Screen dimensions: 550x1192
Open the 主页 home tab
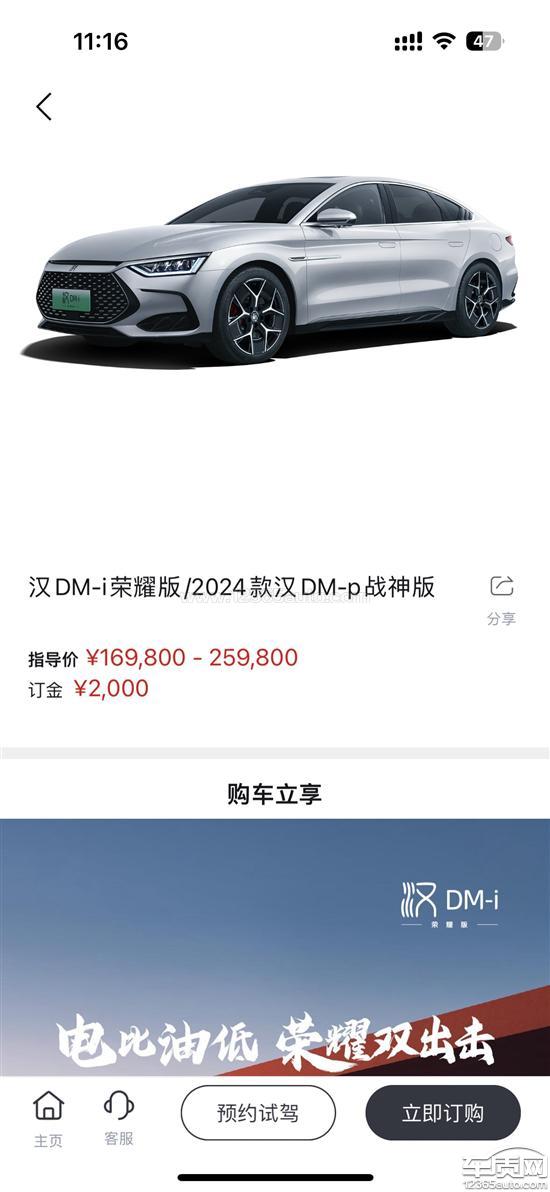[x=48, y=1119]
